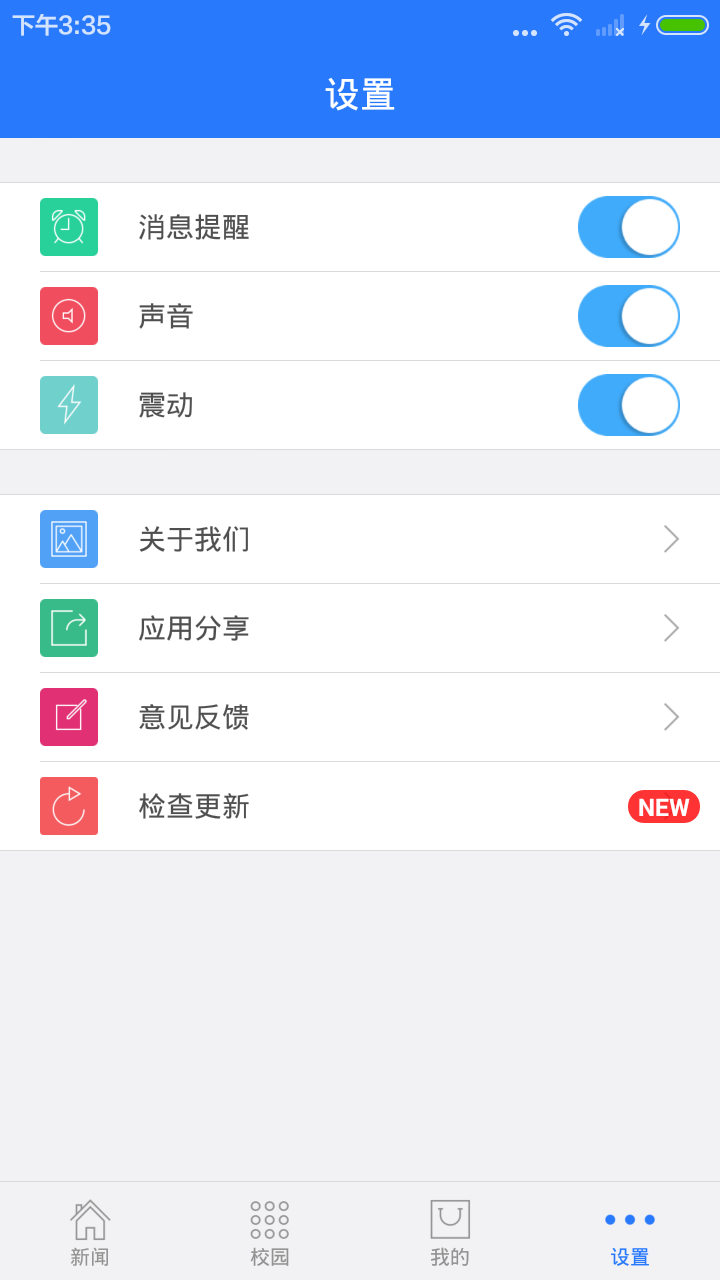Screen dimensions: 720x1280
Task: Click the refresh icon beside 检查更新
Action: (x=68, y=806)
